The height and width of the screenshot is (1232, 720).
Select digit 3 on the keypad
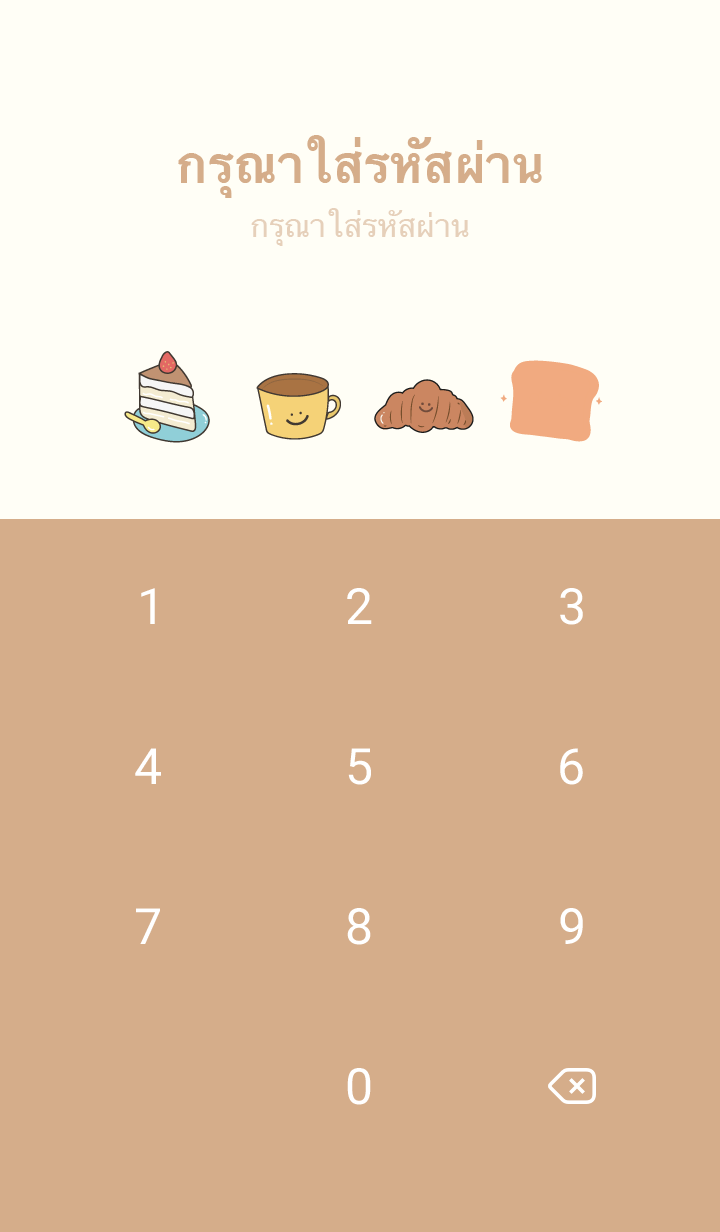571,607
